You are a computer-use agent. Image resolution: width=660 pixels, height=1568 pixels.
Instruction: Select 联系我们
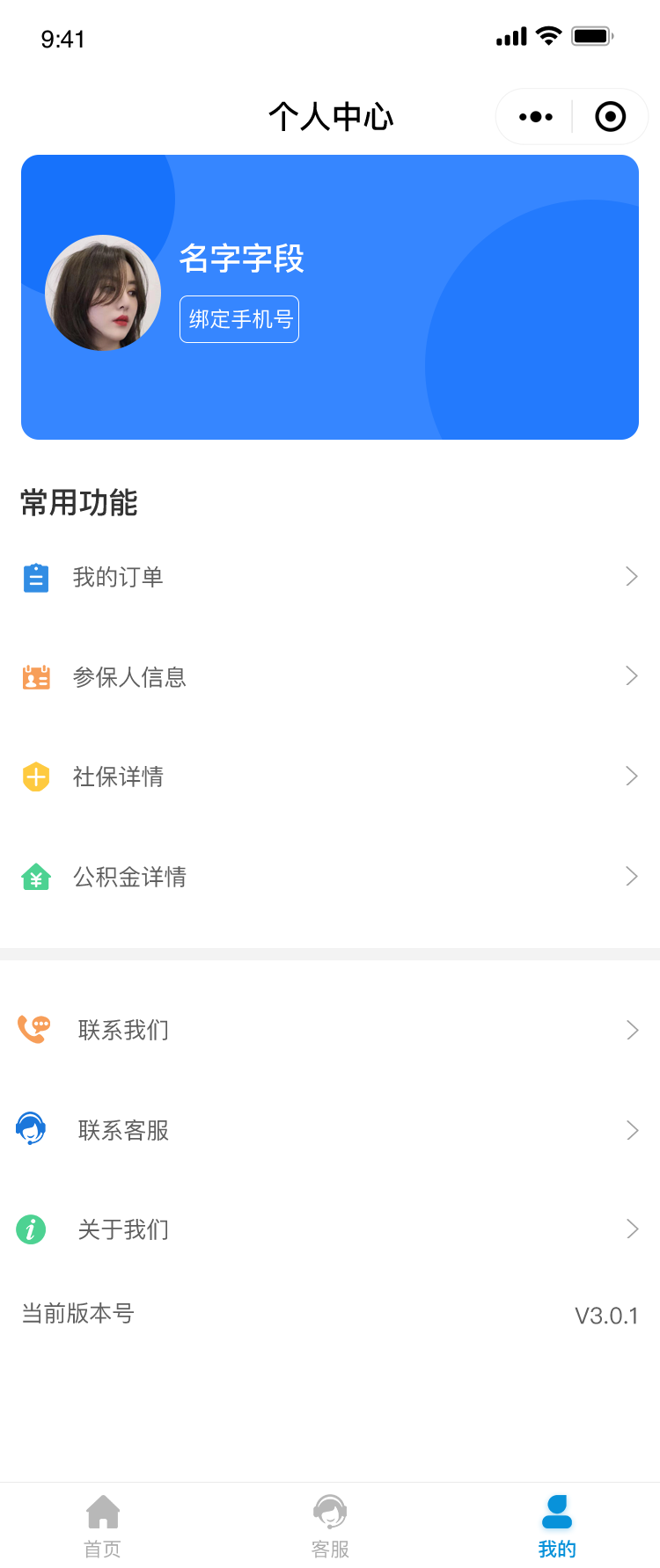click(329, 1030)
